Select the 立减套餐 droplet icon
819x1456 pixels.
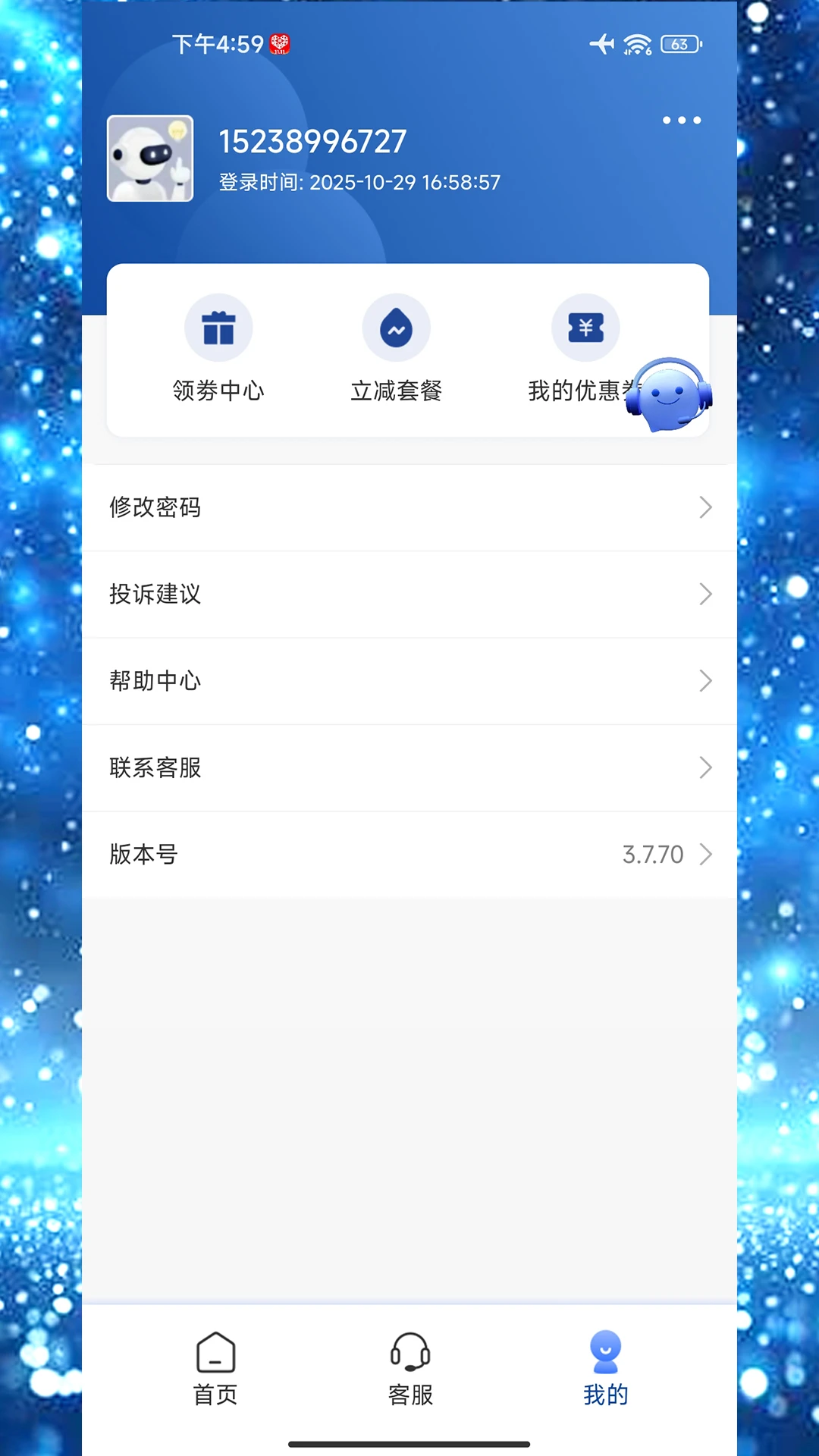396,328
